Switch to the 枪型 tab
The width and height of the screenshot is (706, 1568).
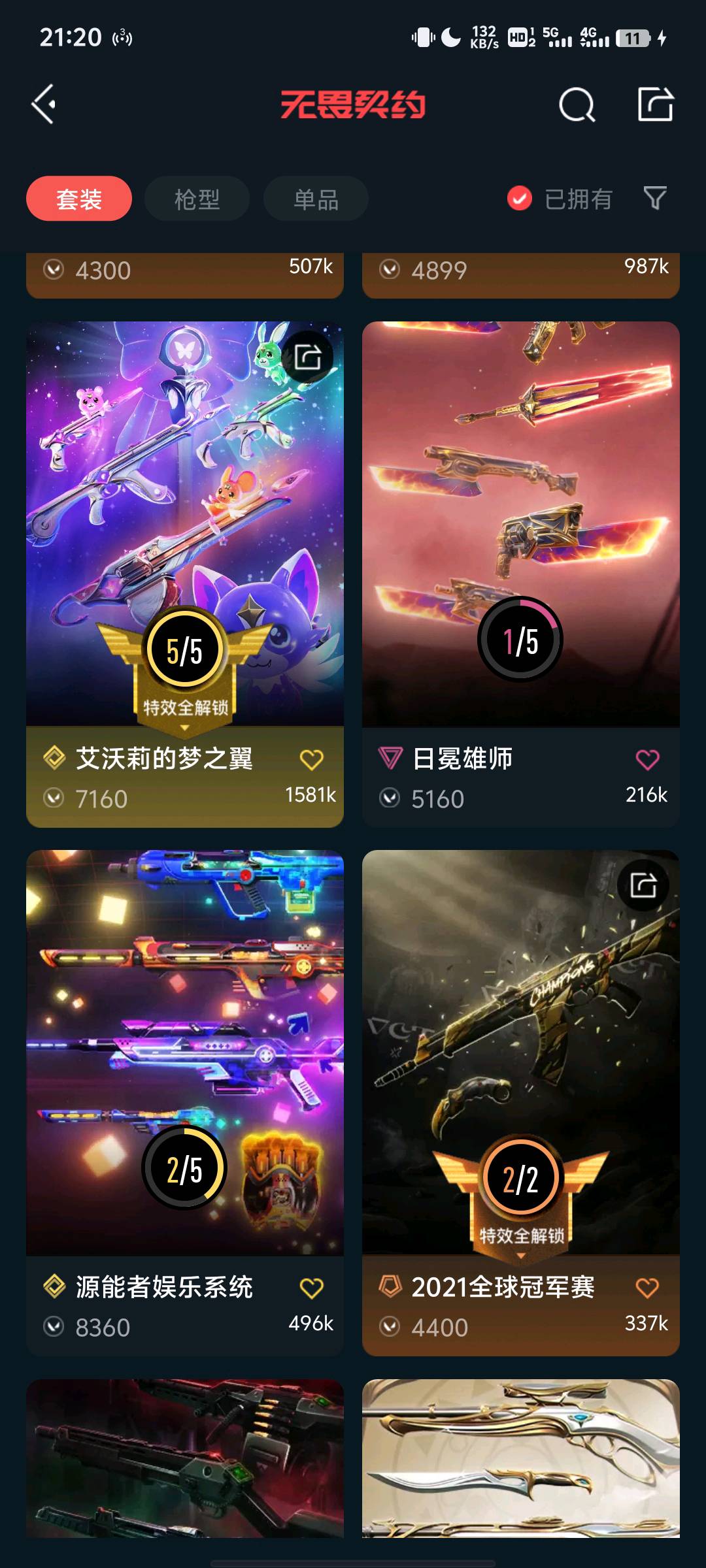(197, 199)
